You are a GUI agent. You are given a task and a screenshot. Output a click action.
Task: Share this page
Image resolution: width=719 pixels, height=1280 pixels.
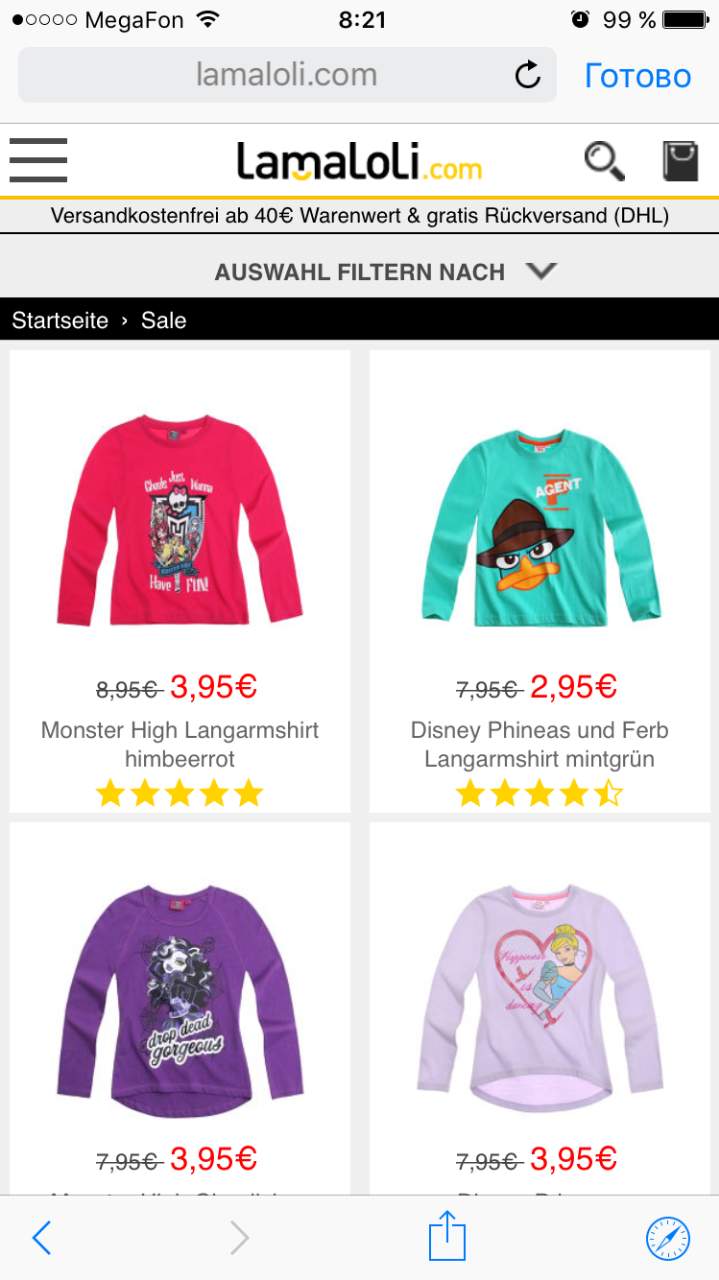[447, 1236]
